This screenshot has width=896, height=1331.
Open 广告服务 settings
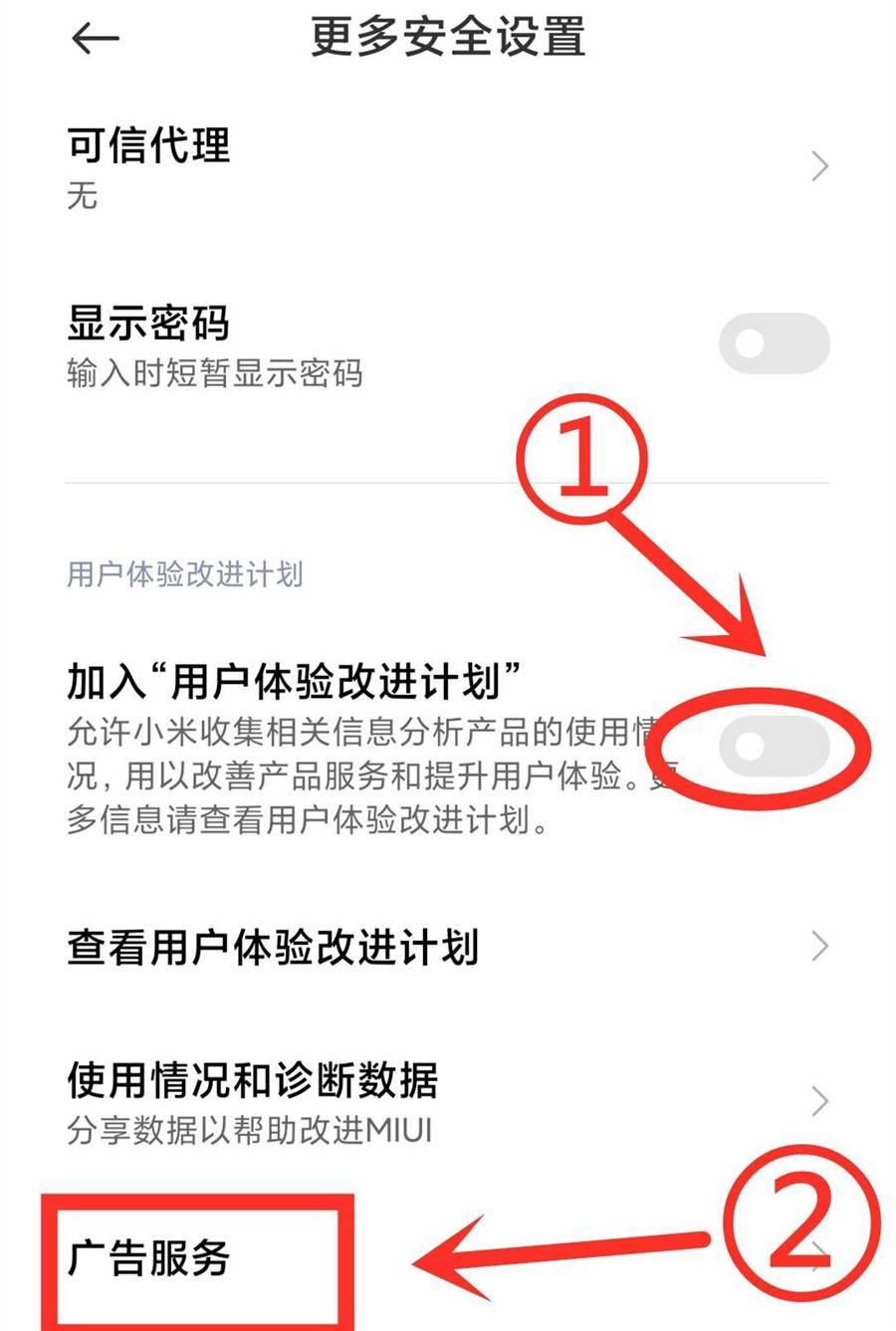tap(199, 1258)
